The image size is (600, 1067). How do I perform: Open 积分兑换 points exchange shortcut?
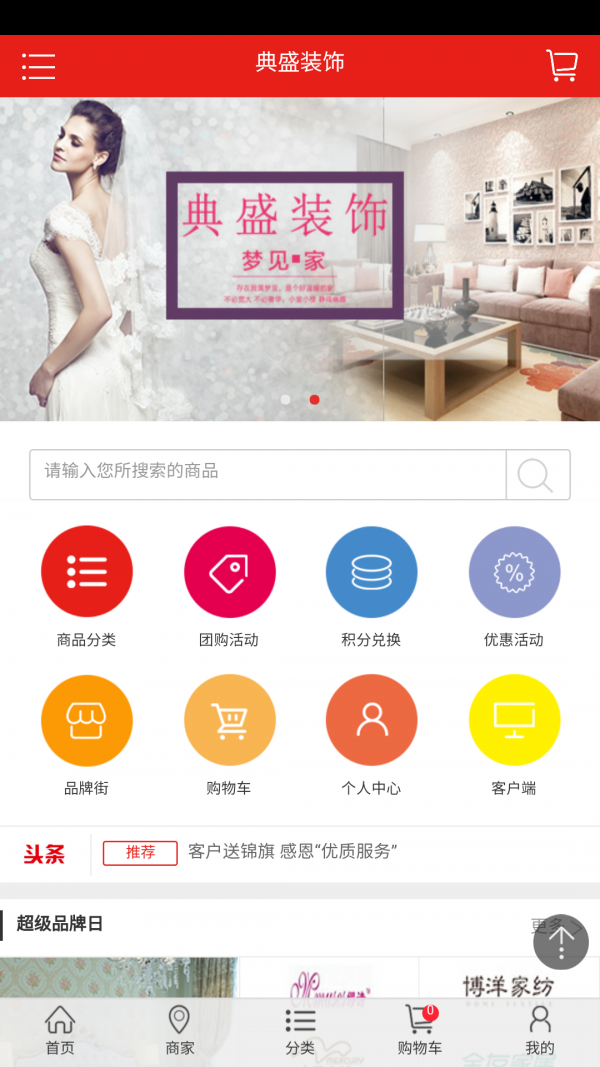371,571
